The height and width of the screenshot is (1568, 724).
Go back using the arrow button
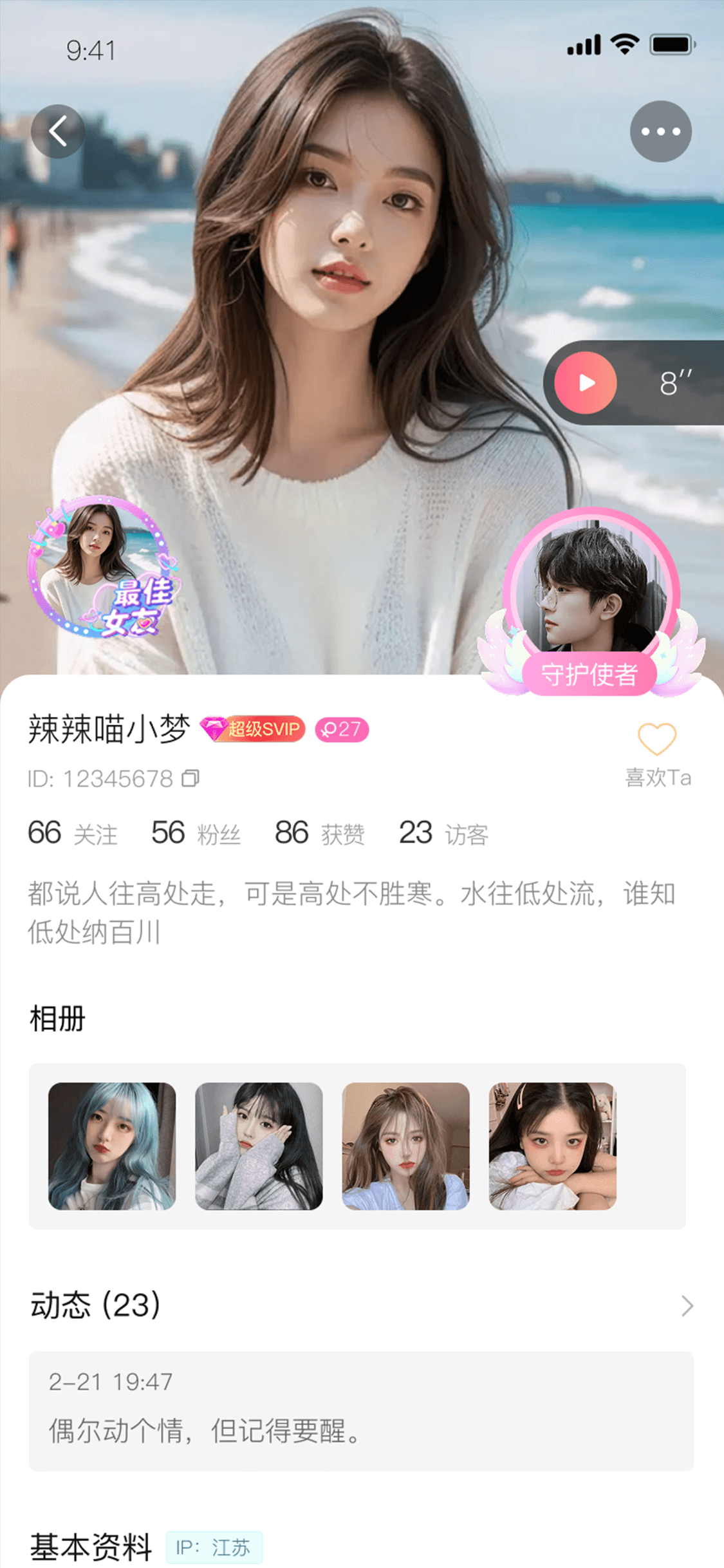tap(58, 131)
